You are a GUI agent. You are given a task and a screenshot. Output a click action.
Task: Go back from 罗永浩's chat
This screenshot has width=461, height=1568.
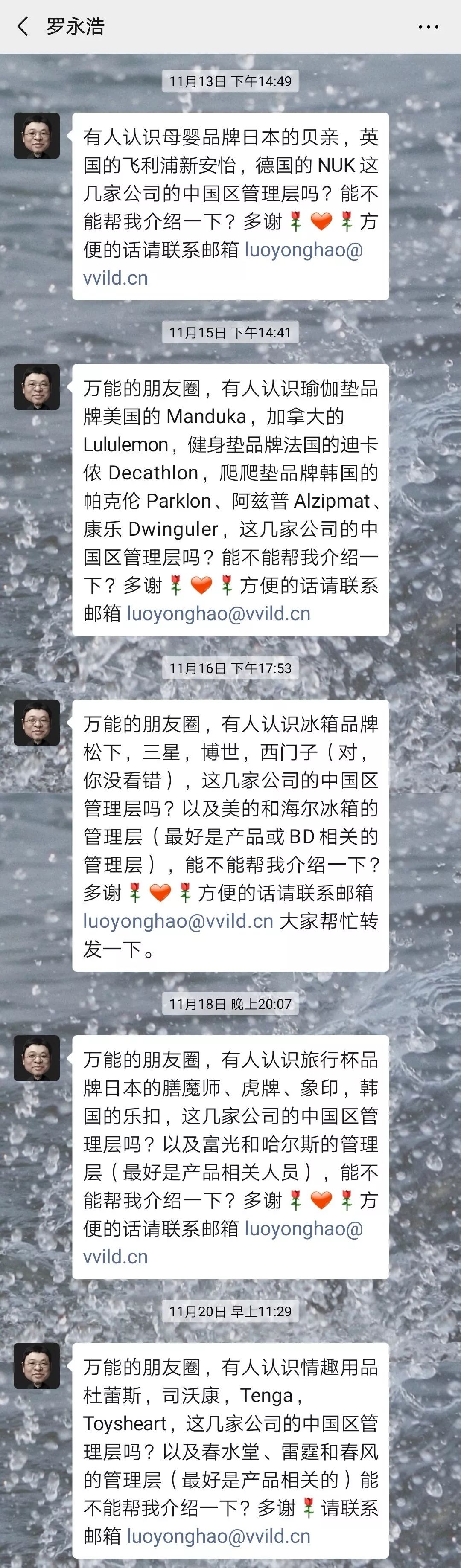coord(23,26)
